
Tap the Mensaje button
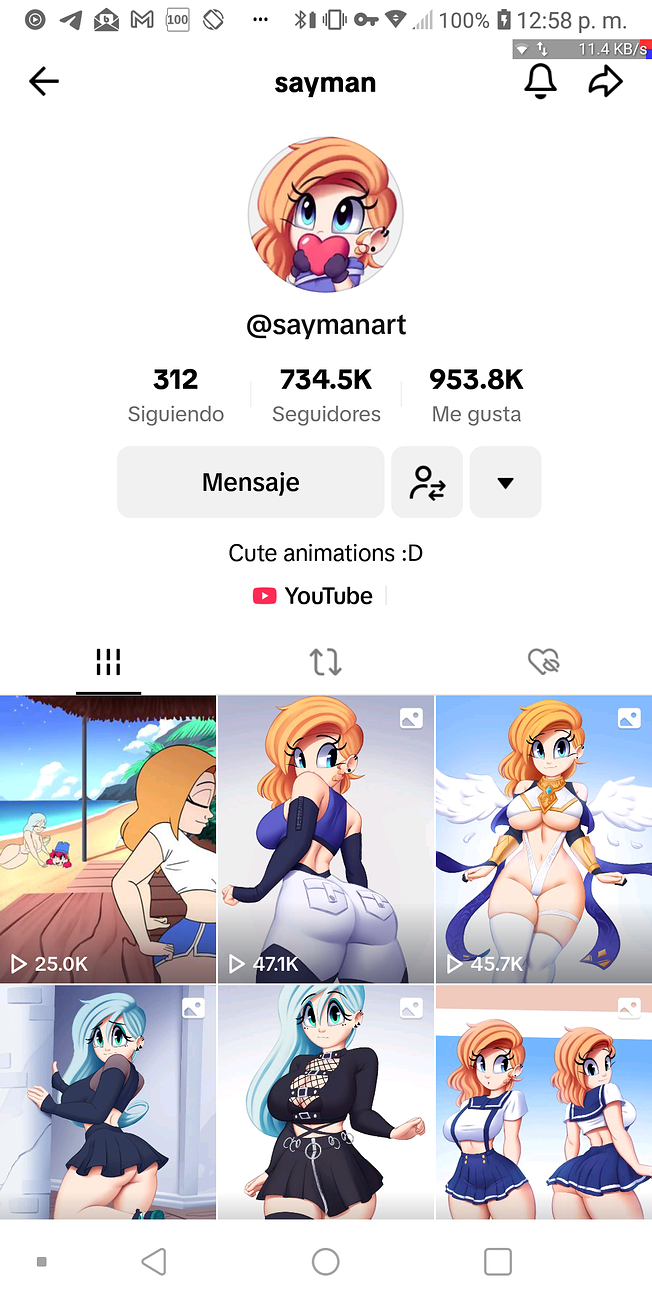click(x=250, y=482)
